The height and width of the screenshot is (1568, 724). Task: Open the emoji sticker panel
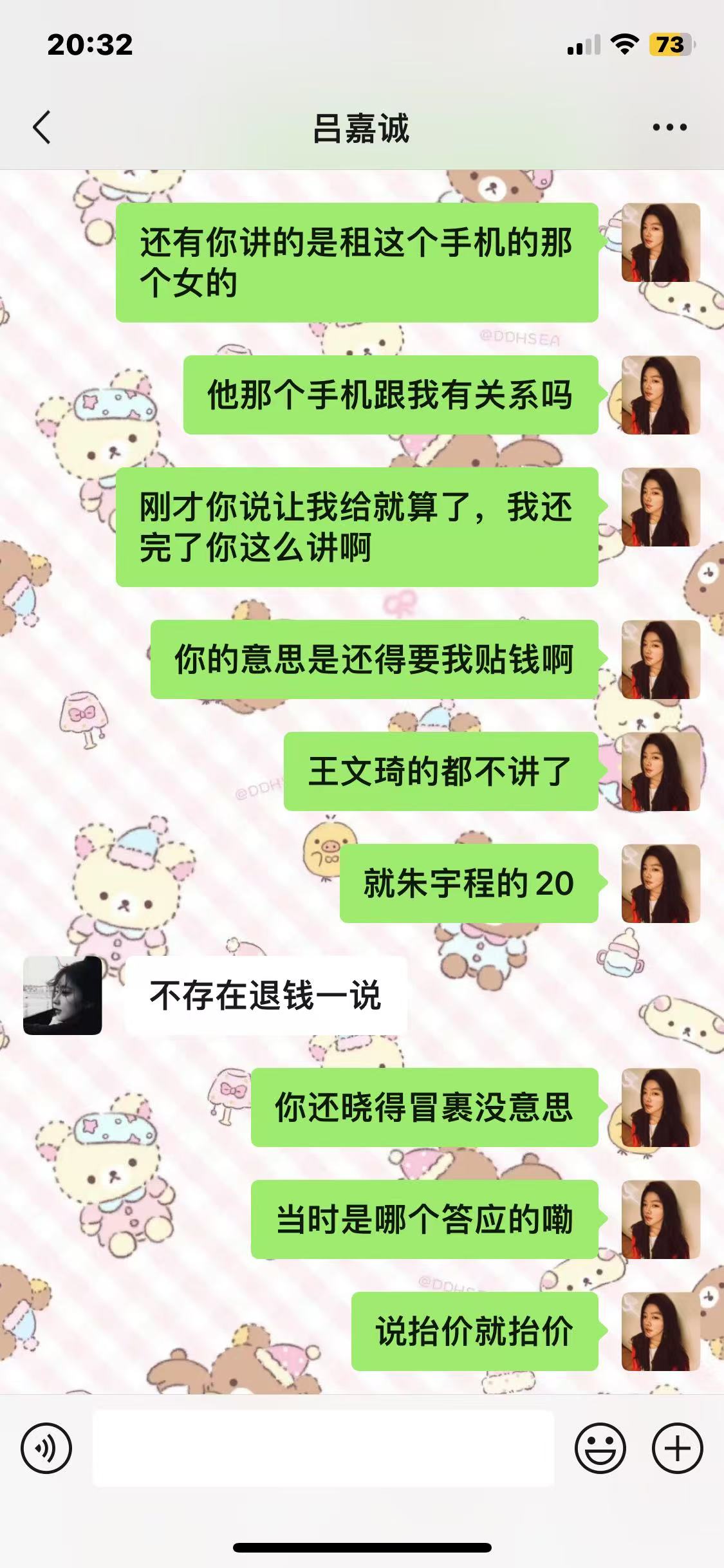(x=600, y=1448)
